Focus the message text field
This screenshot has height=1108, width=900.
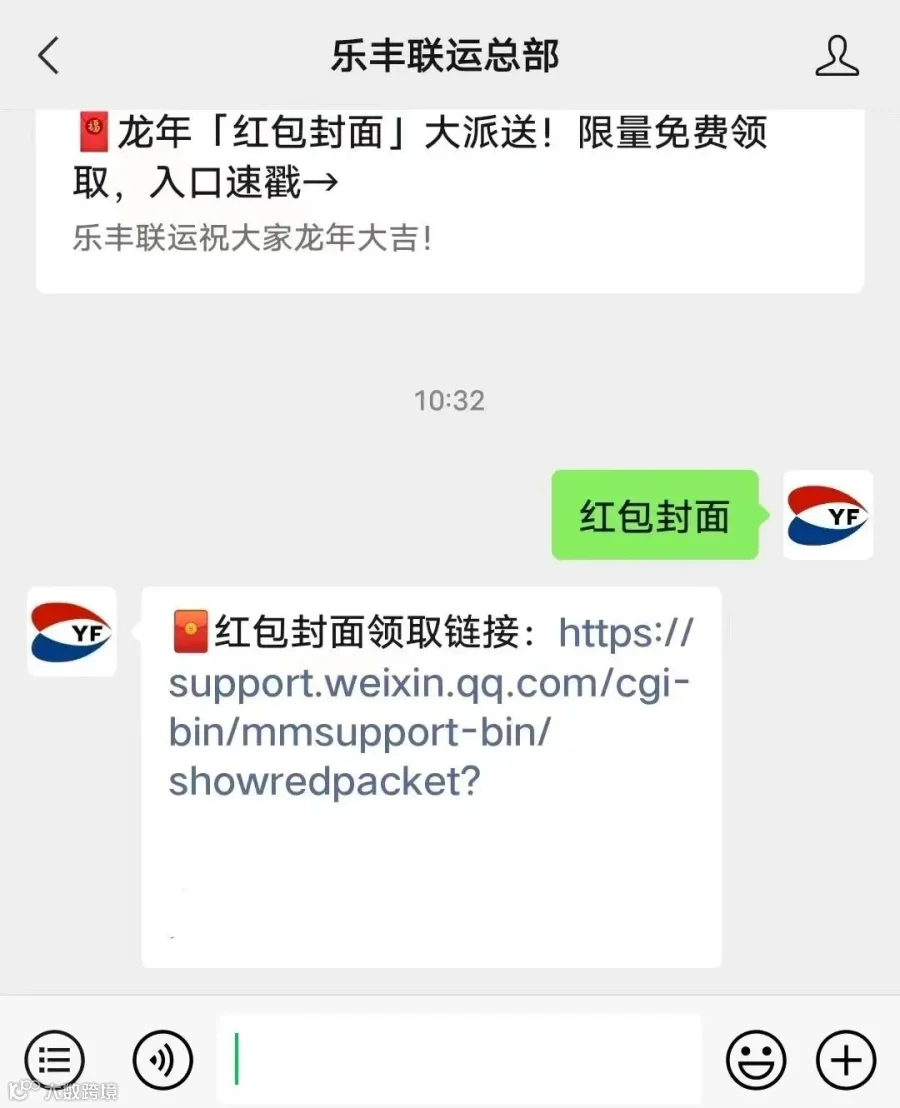[459, 1059]
